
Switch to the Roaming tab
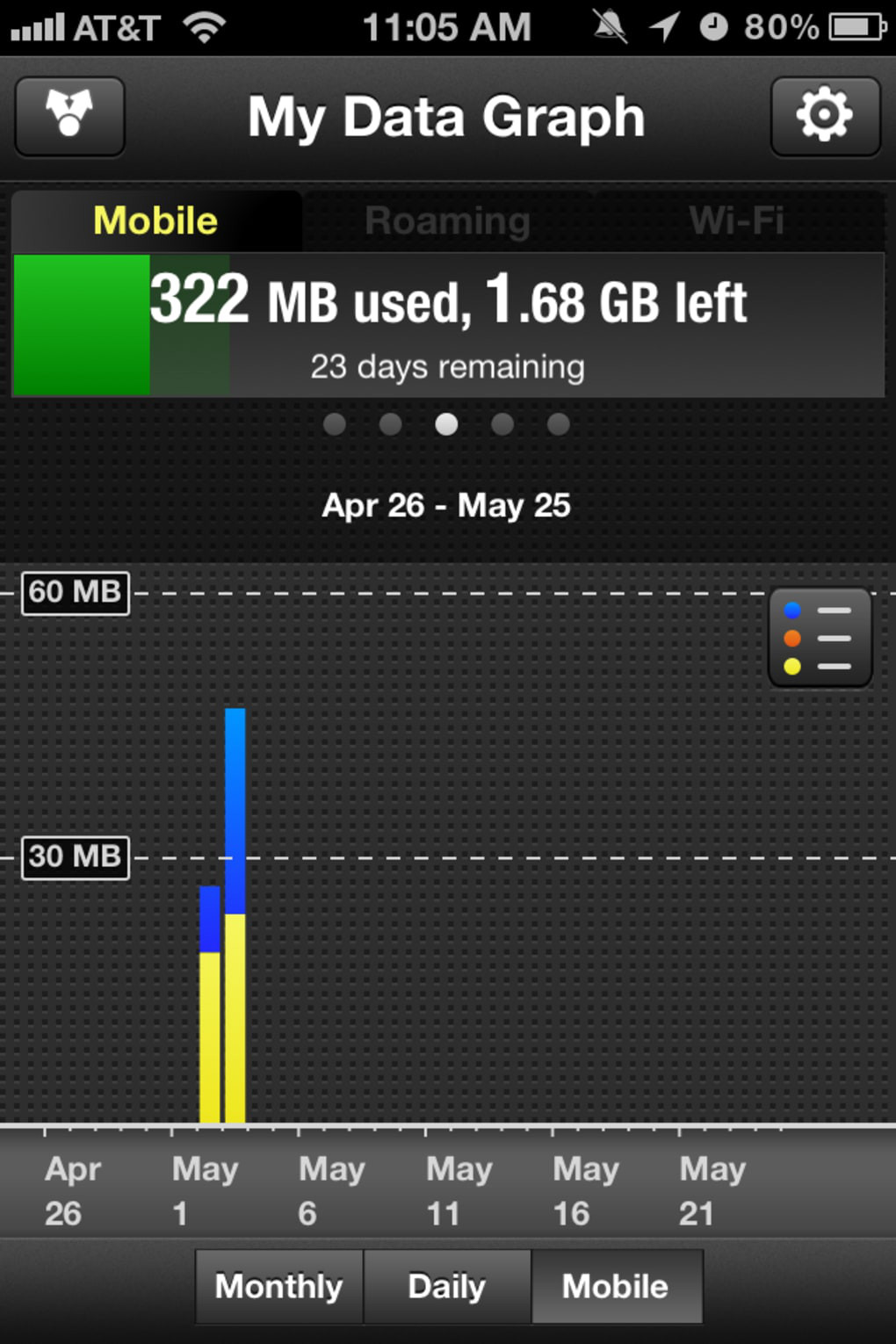point(447,220)
